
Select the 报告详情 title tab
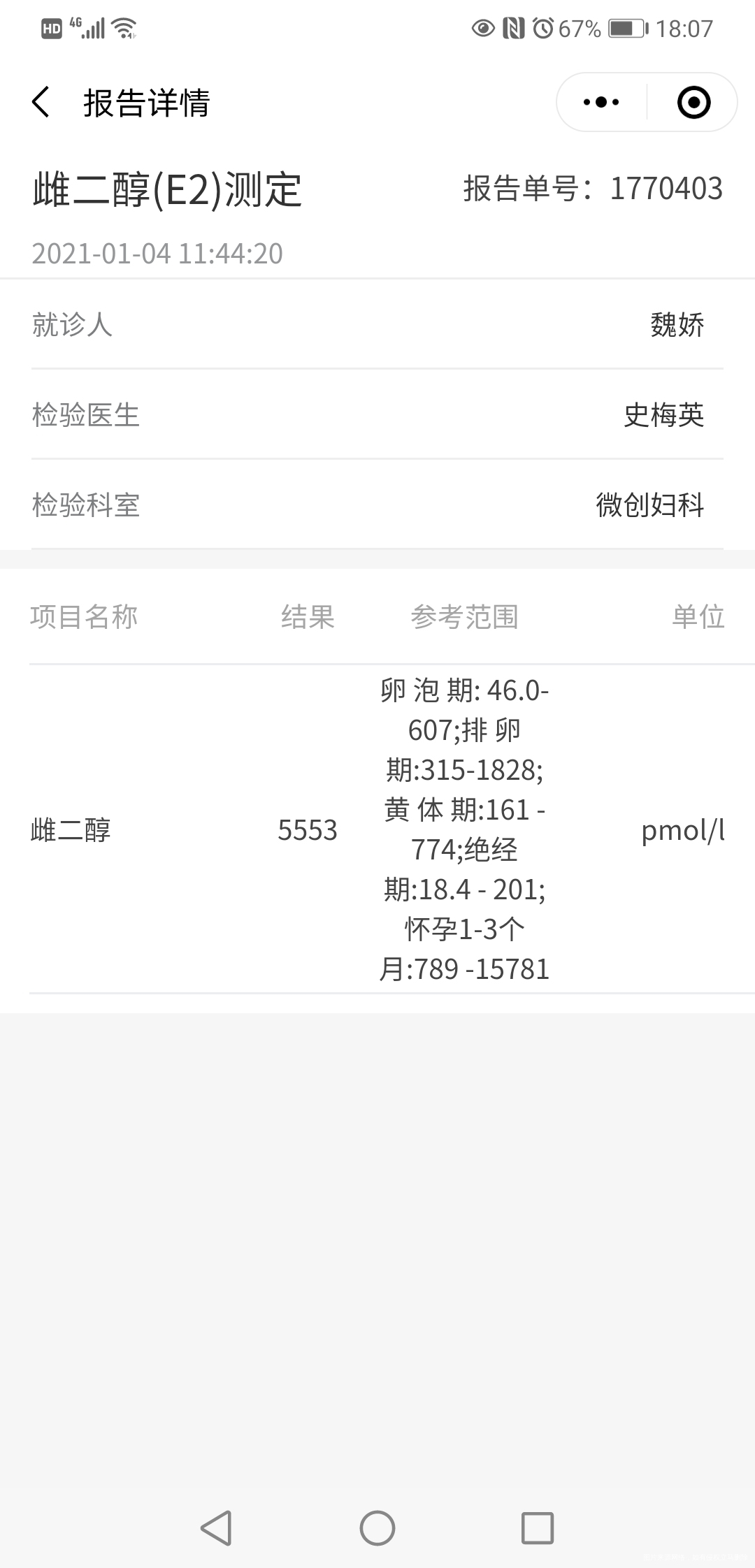147,102
